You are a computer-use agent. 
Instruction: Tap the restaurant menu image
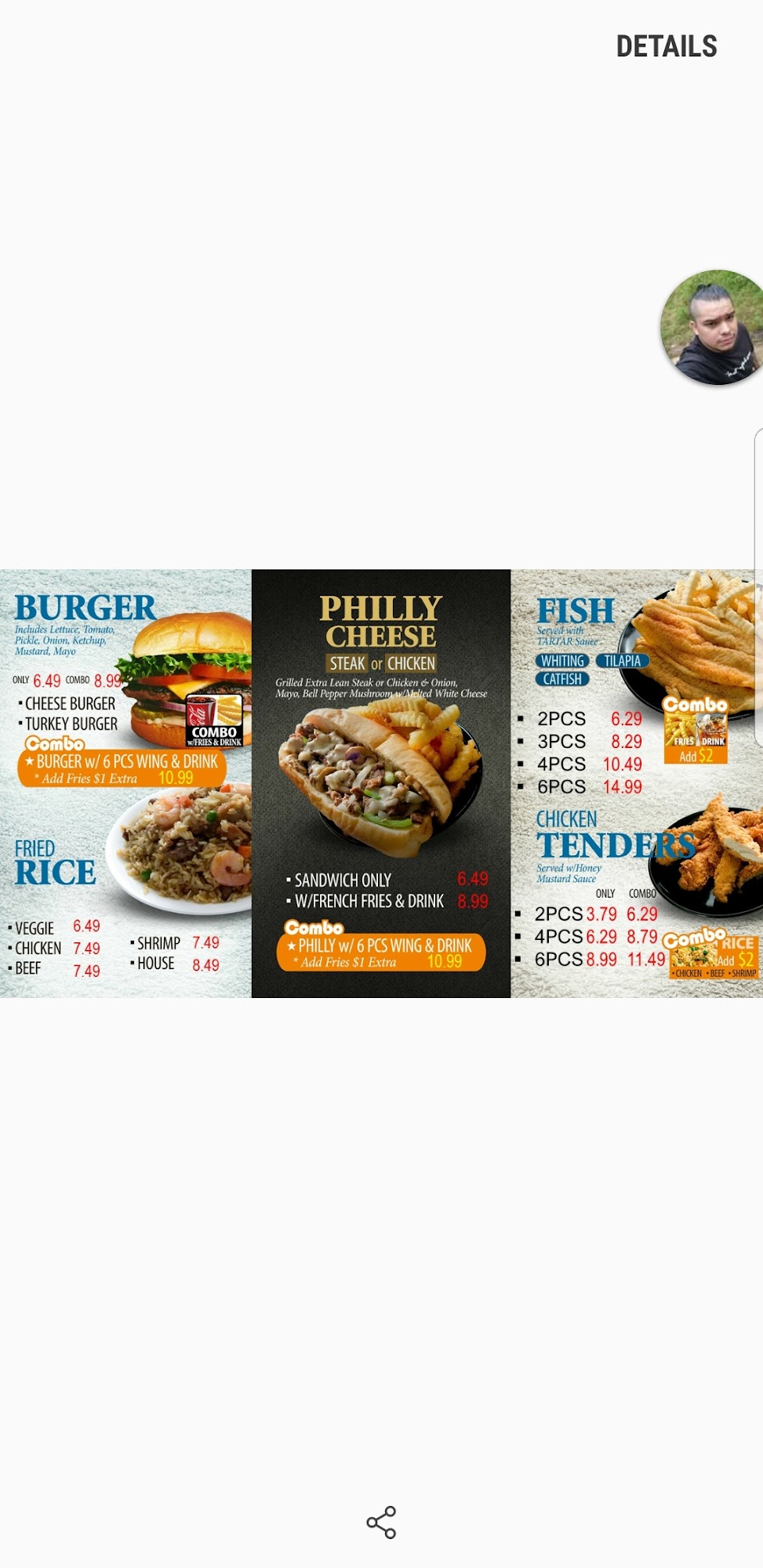(381, 783)
